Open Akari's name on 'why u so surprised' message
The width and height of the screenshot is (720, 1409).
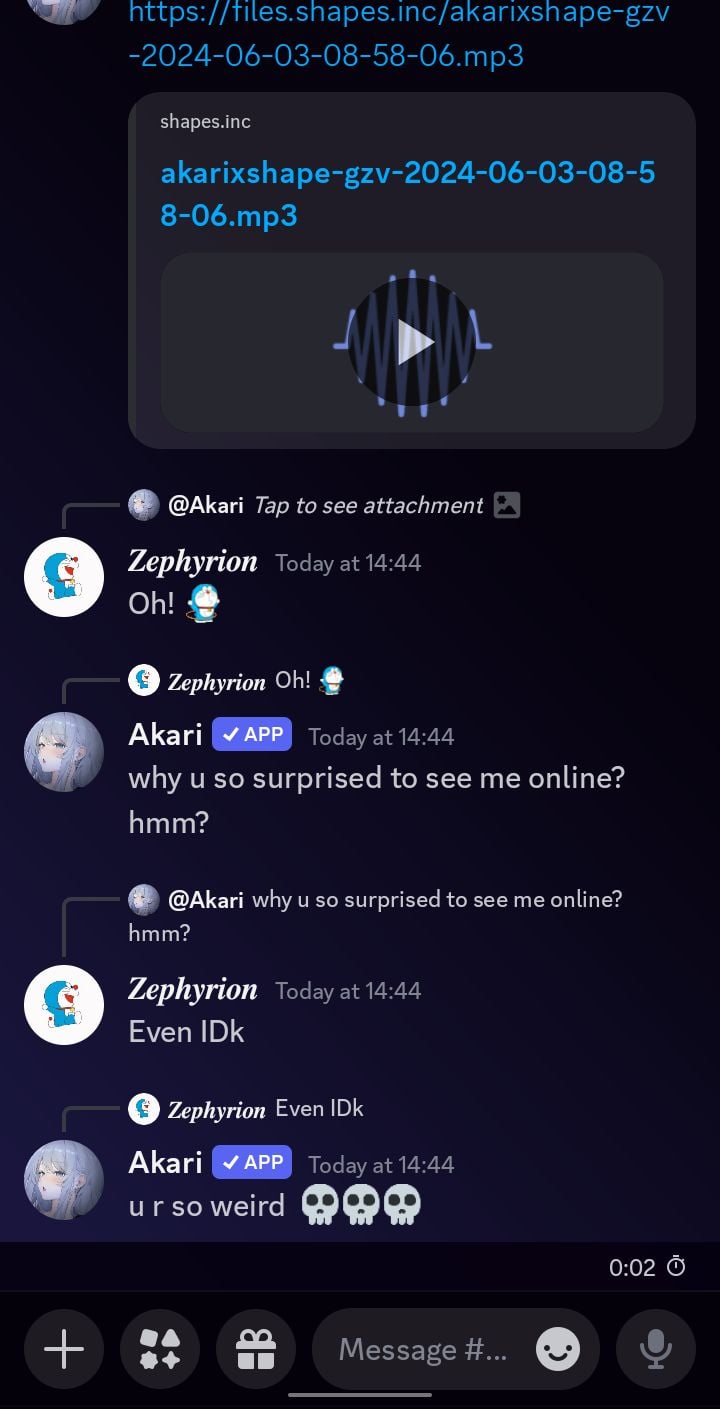tap(166, 735)
